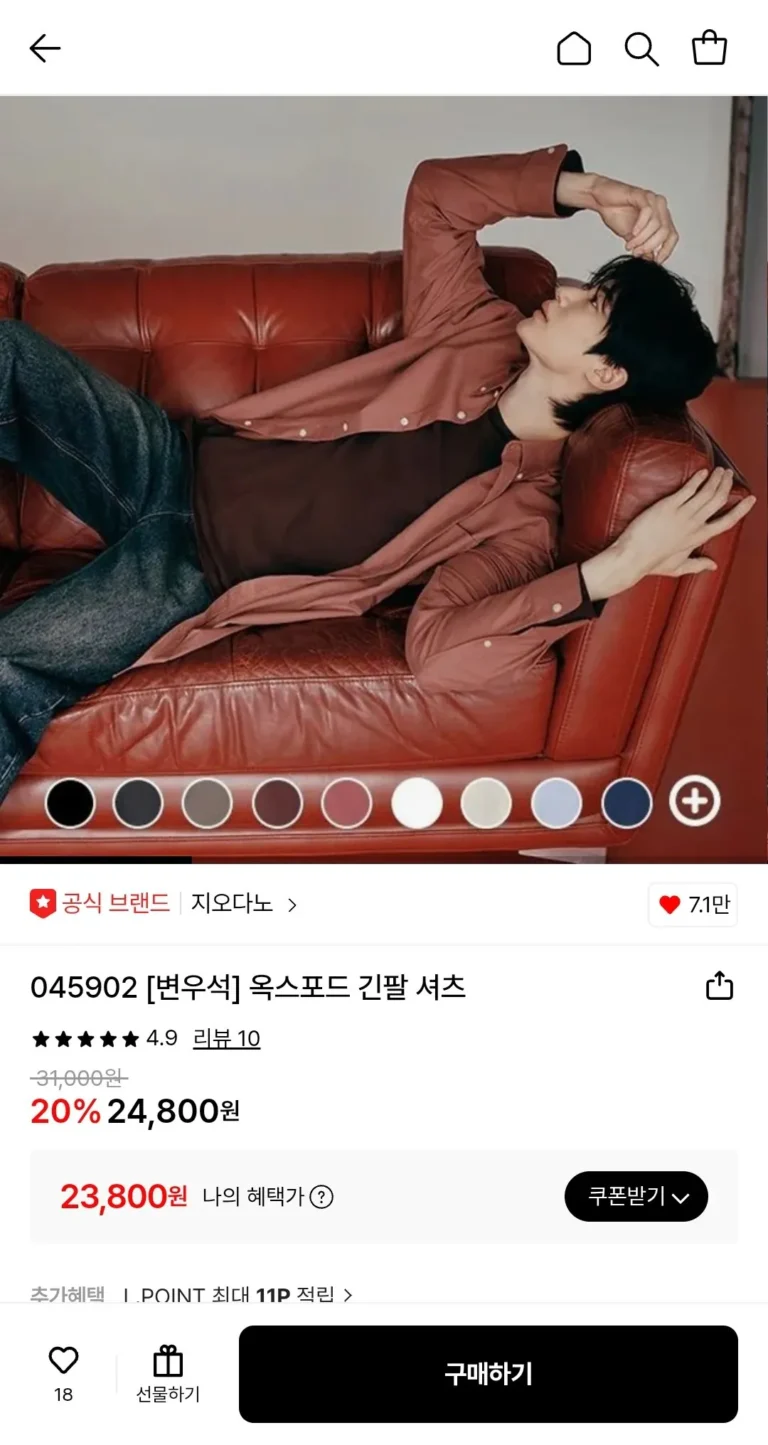Pick the beige color swatch
The height and width of the screenshot is (1445, 768).
pos(486,803)
